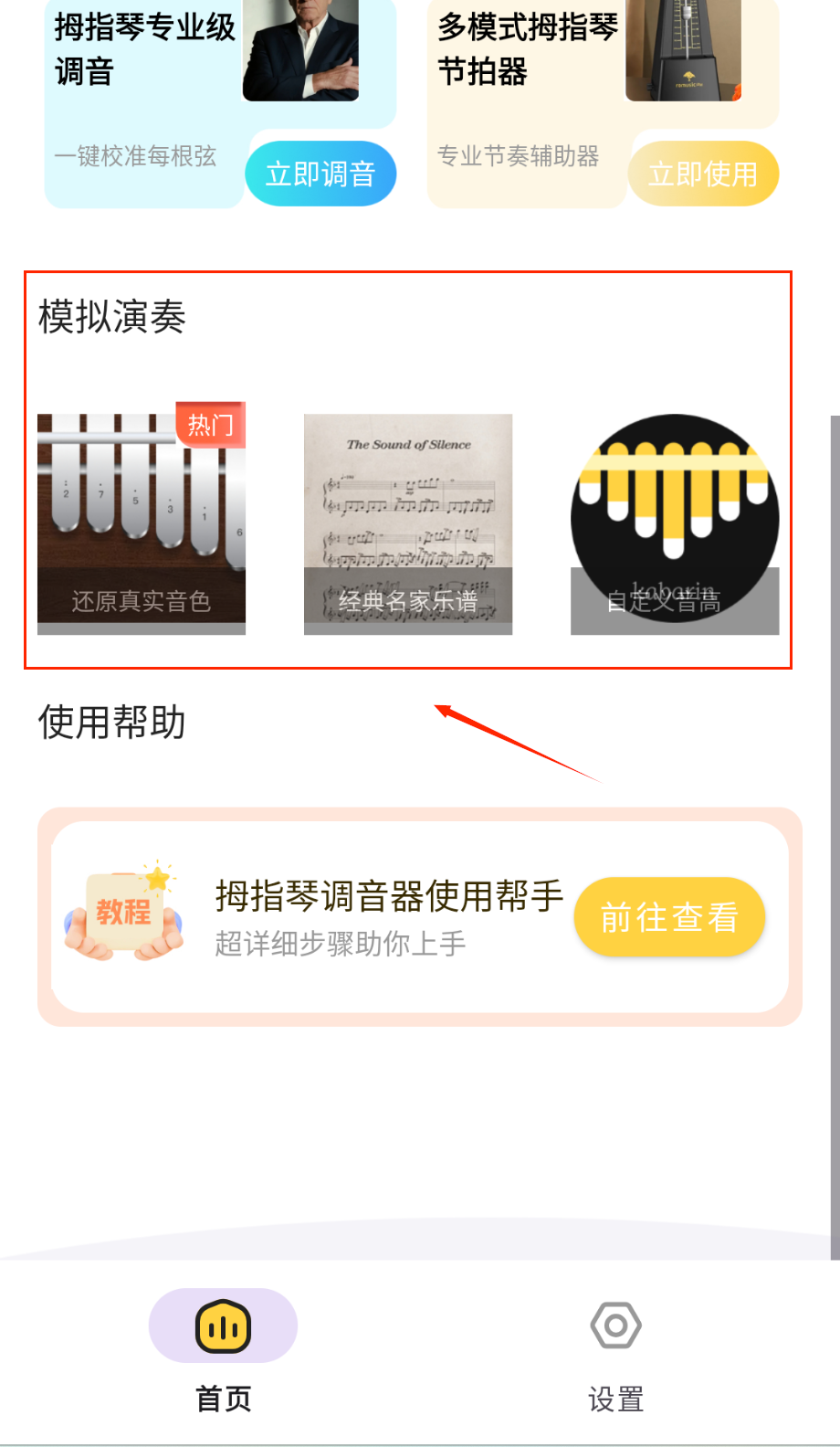Tap 前往查看 for the tuner guide

669,917
